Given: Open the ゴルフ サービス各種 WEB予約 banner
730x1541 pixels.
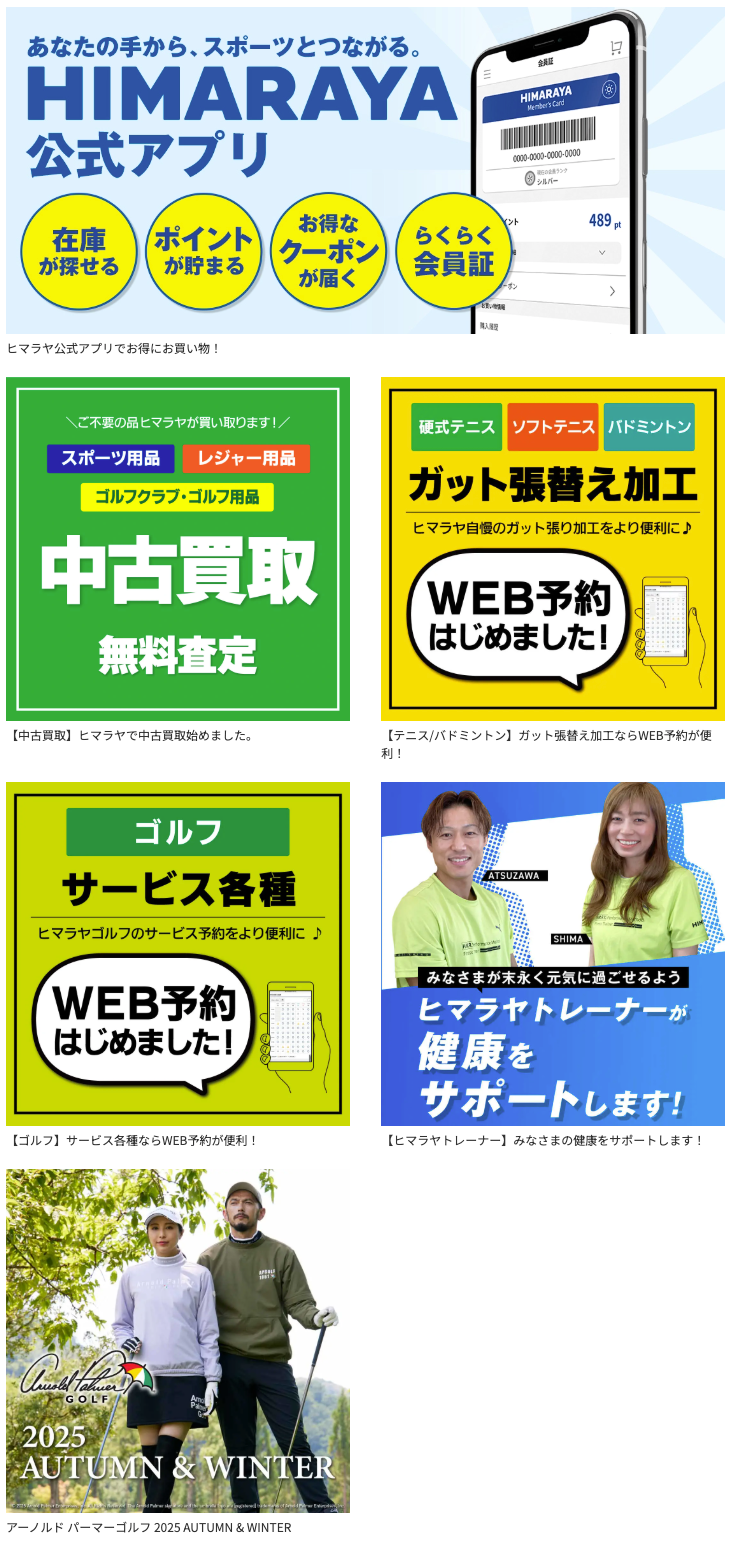Looking at the screenshot, I should coord(178,953).
